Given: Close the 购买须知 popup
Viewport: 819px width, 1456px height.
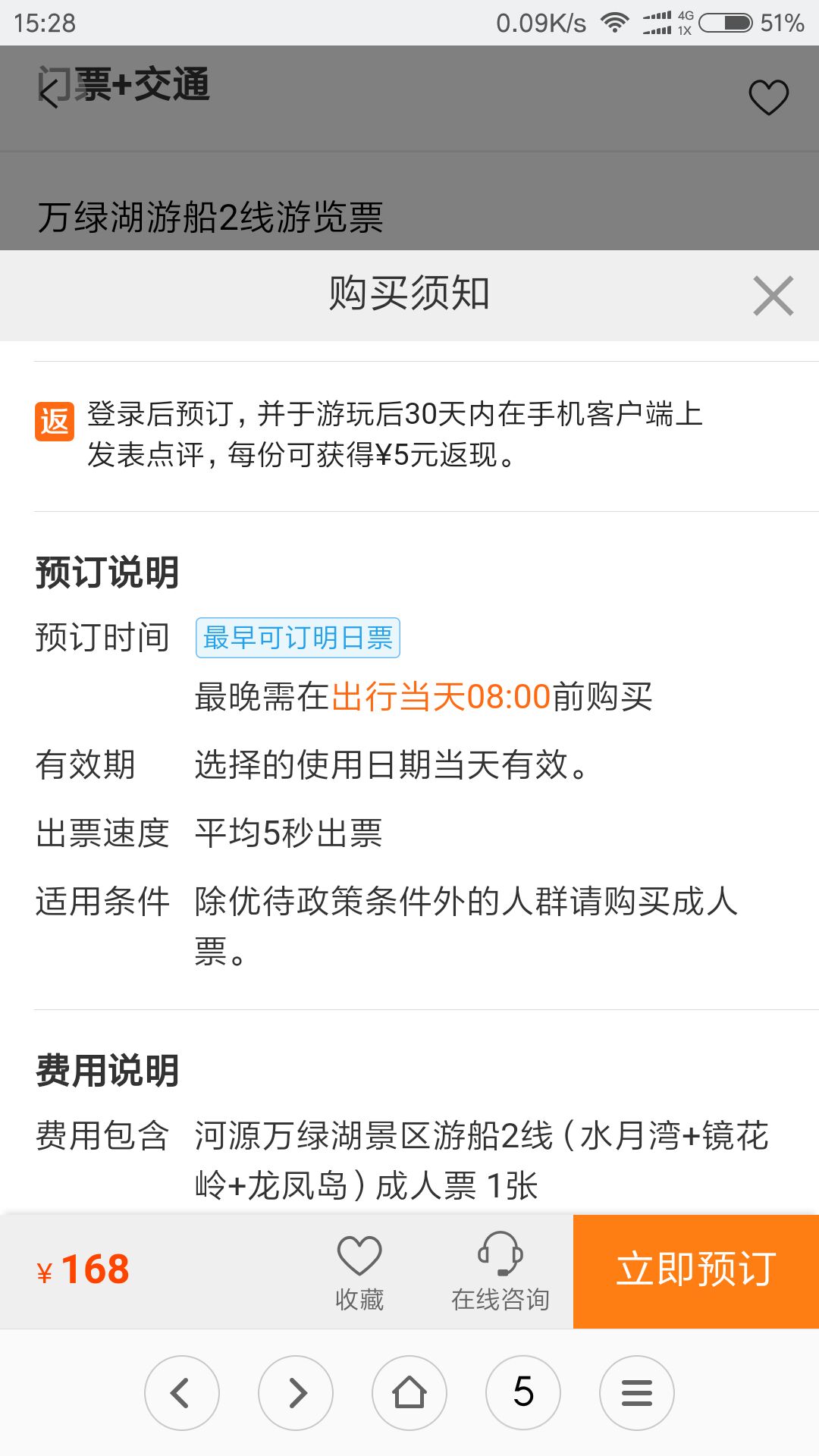Looking at the screenshot, I should (773, 296).
